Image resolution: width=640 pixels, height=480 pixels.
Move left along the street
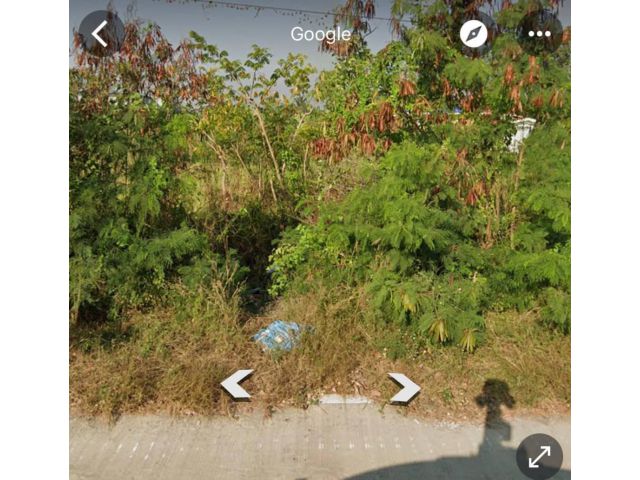pos(237,384)
